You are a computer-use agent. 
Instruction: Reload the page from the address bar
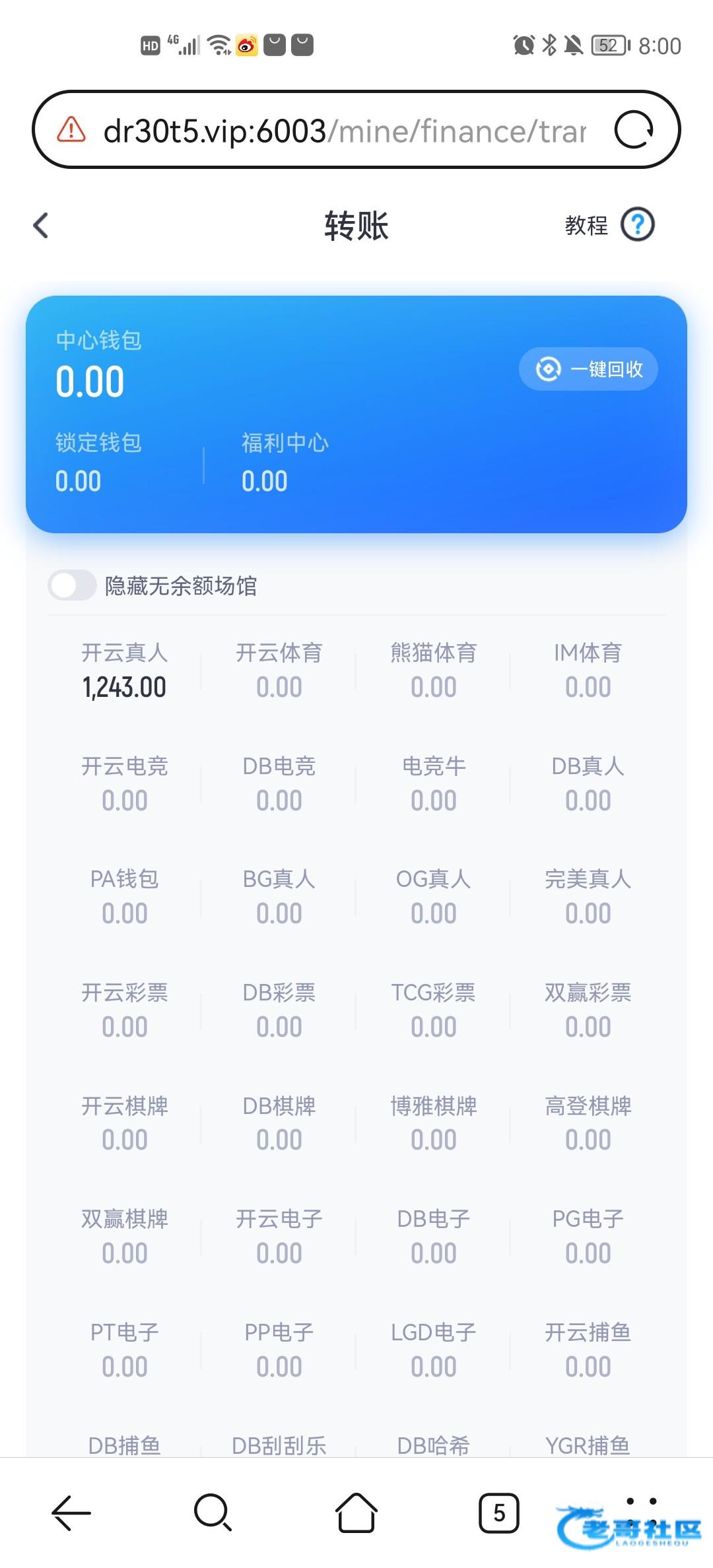[x=634, y=130]
